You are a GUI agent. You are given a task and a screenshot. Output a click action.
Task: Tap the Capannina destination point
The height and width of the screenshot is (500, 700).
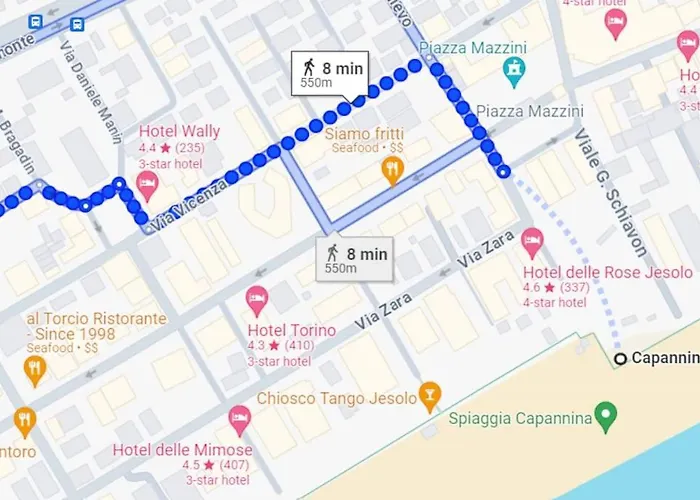click(x=621, y=358)
